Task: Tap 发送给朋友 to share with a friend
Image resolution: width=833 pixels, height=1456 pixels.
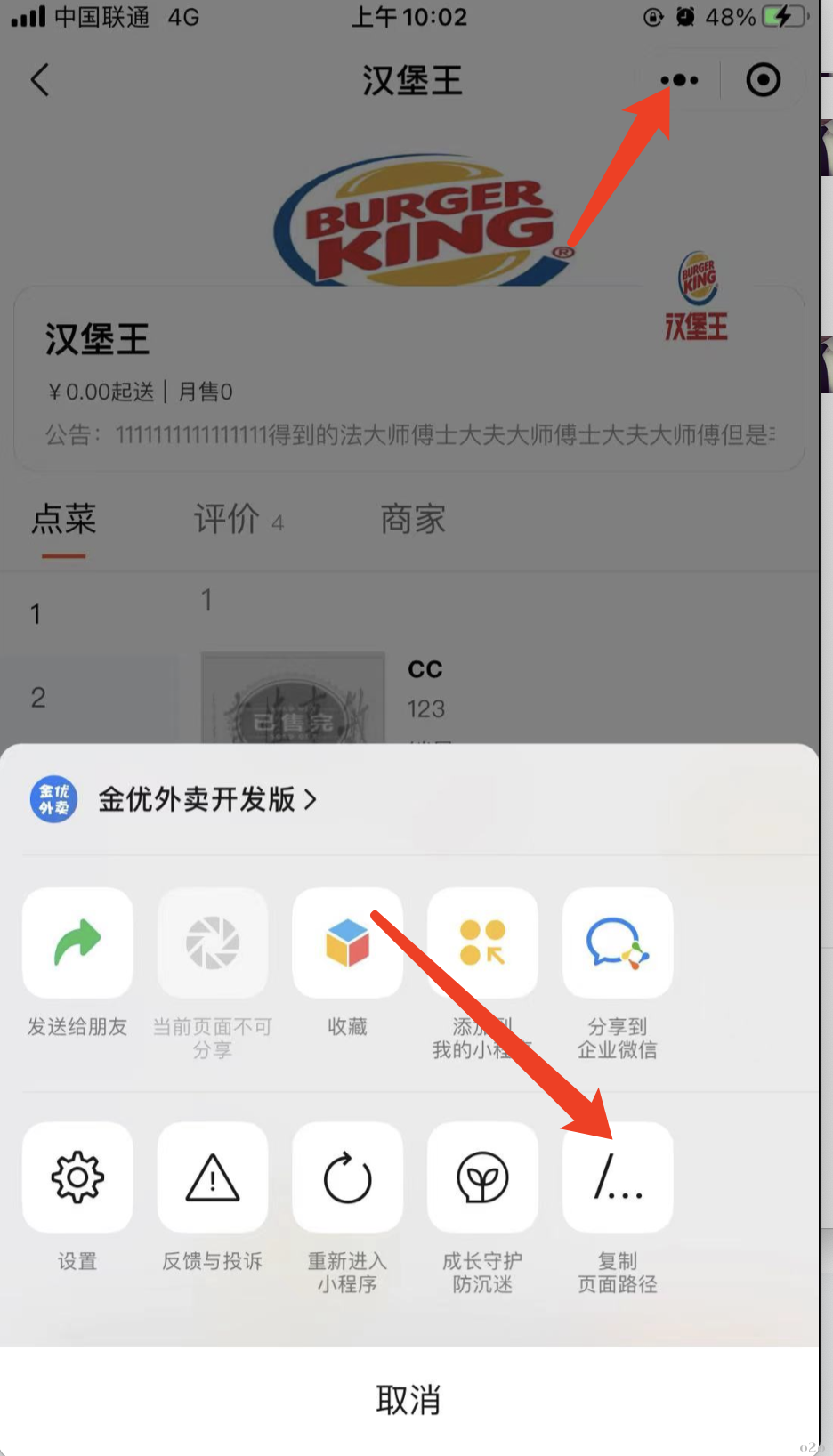Action: pyautogui.click(x=77, y=943)
